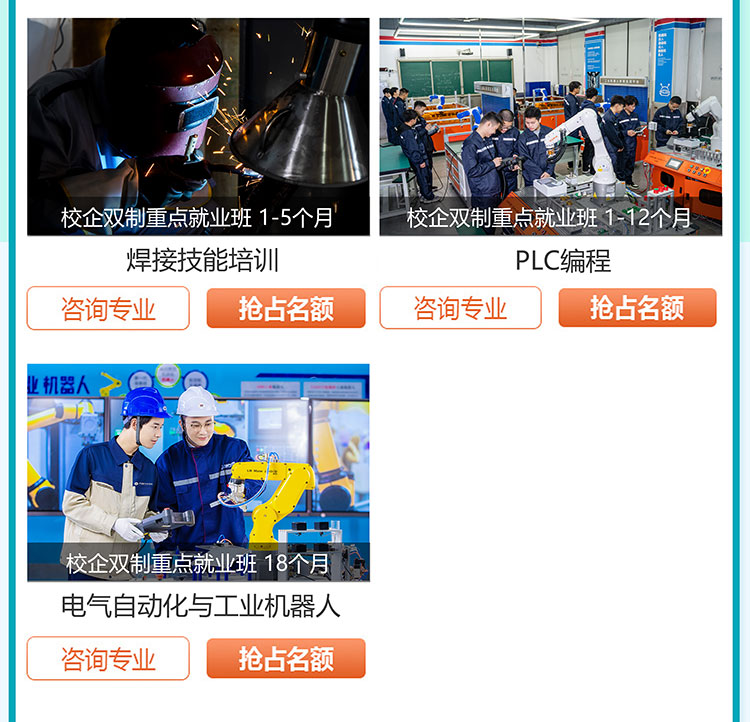Open the 电气自动化与工业机器人 course card

point(198,472)
